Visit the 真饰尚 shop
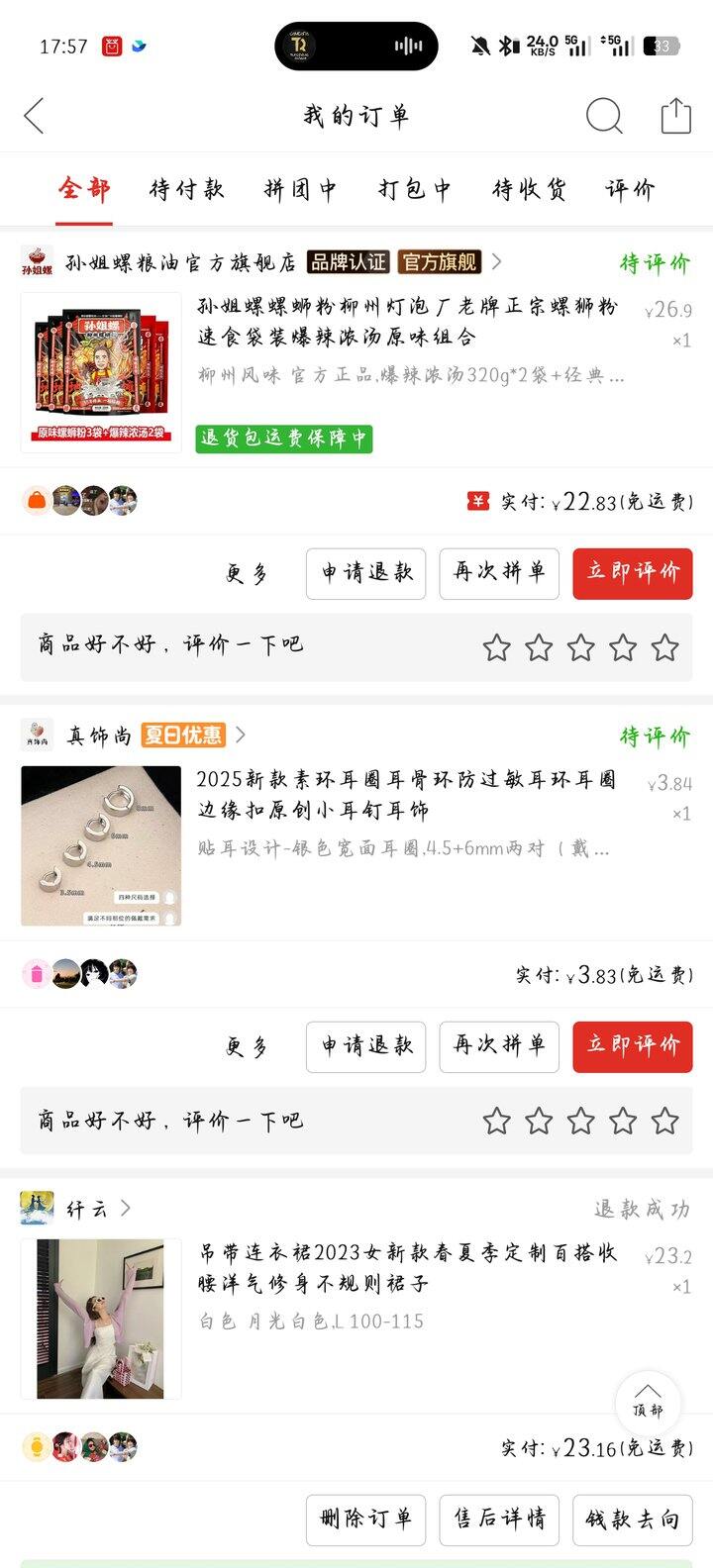The image size is (713, 1568). click(99, 735)
